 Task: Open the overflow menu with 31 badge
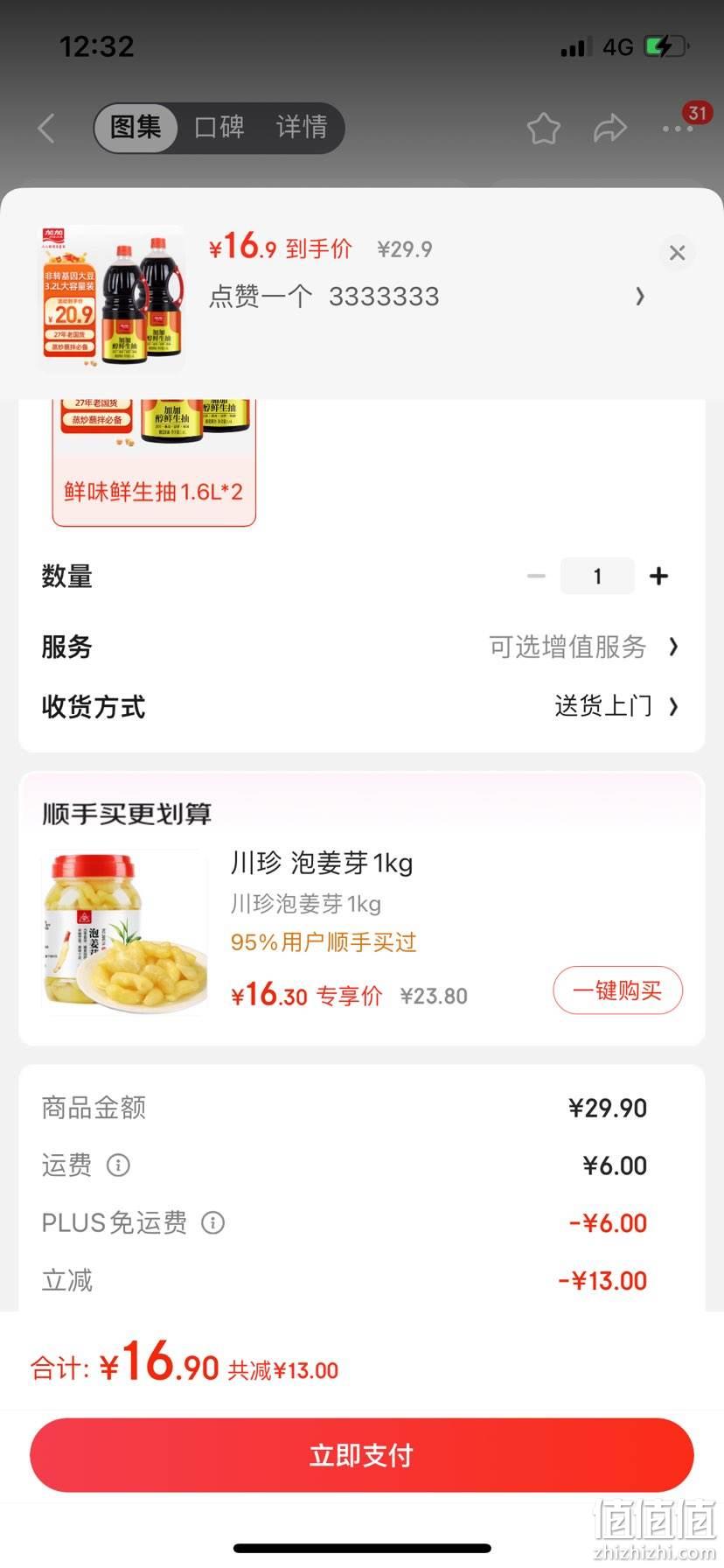tap(679, 128)
